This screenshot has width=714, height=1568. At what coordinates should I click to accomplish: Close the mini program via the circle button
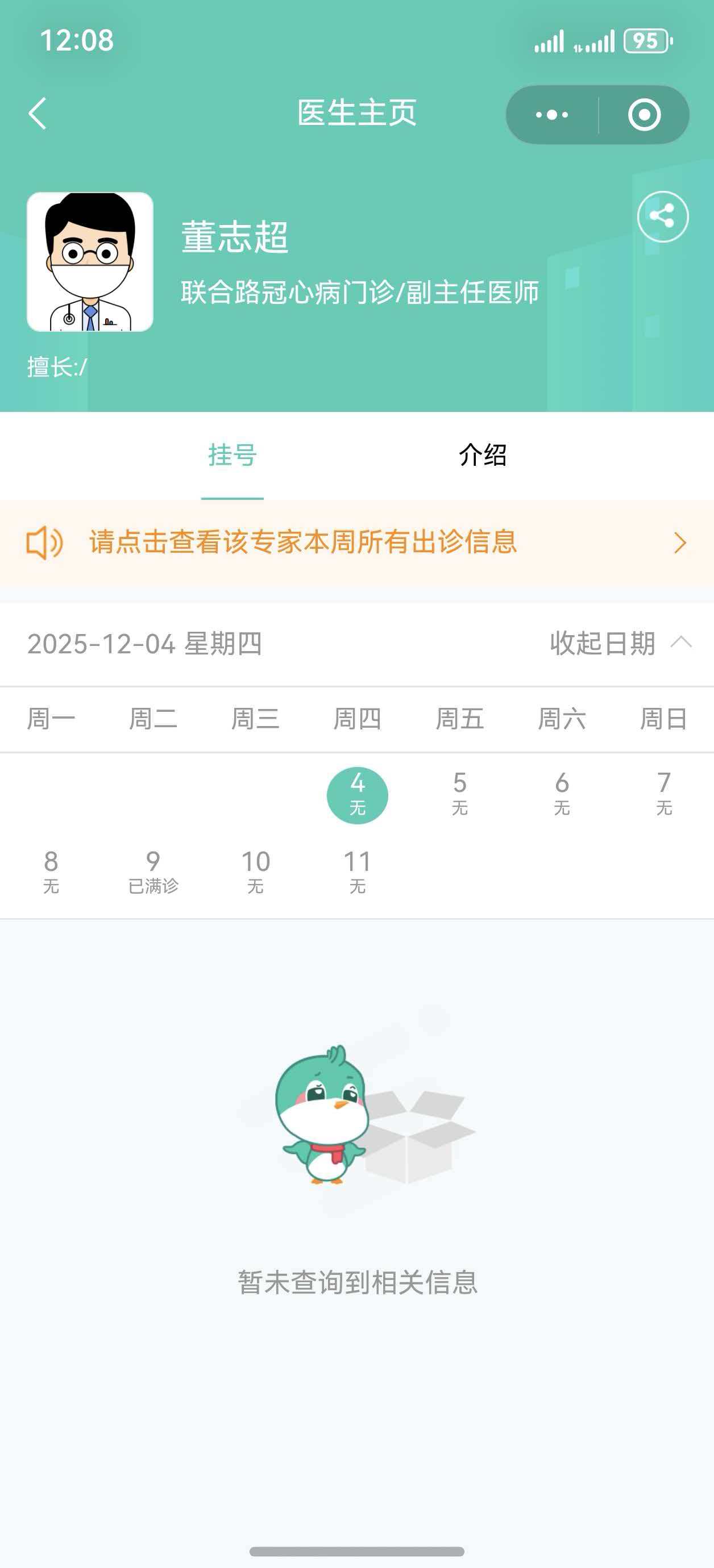(644, 114)
